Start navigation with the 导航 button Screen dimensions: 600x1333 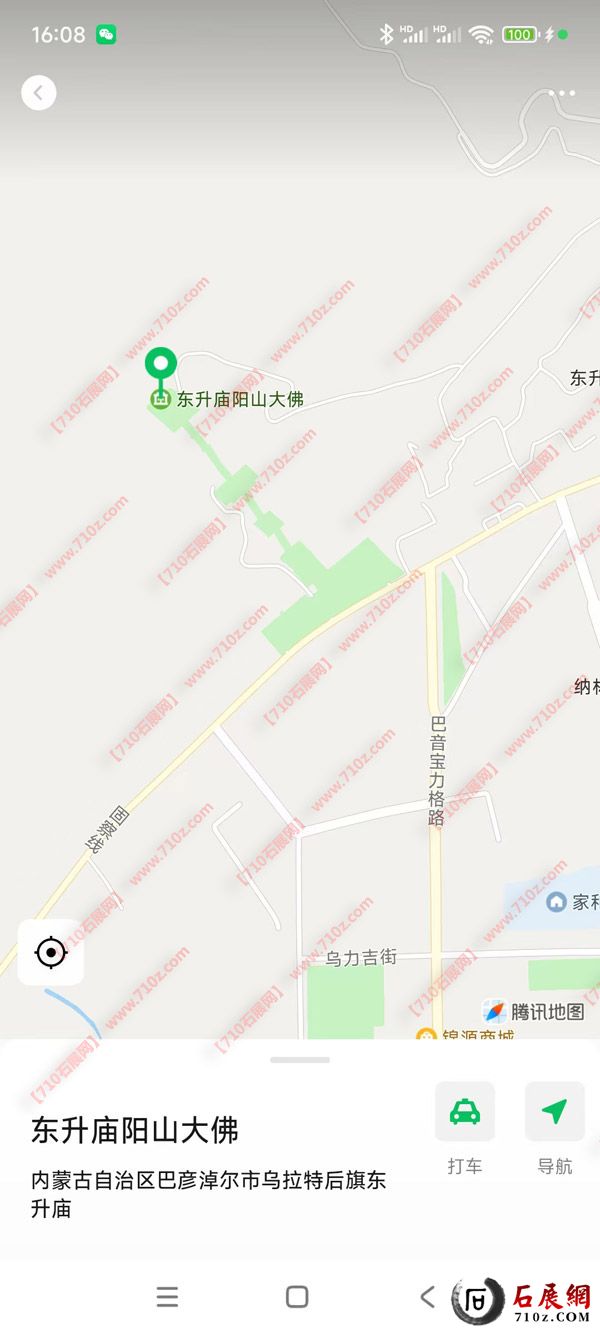pos(554,1112)
